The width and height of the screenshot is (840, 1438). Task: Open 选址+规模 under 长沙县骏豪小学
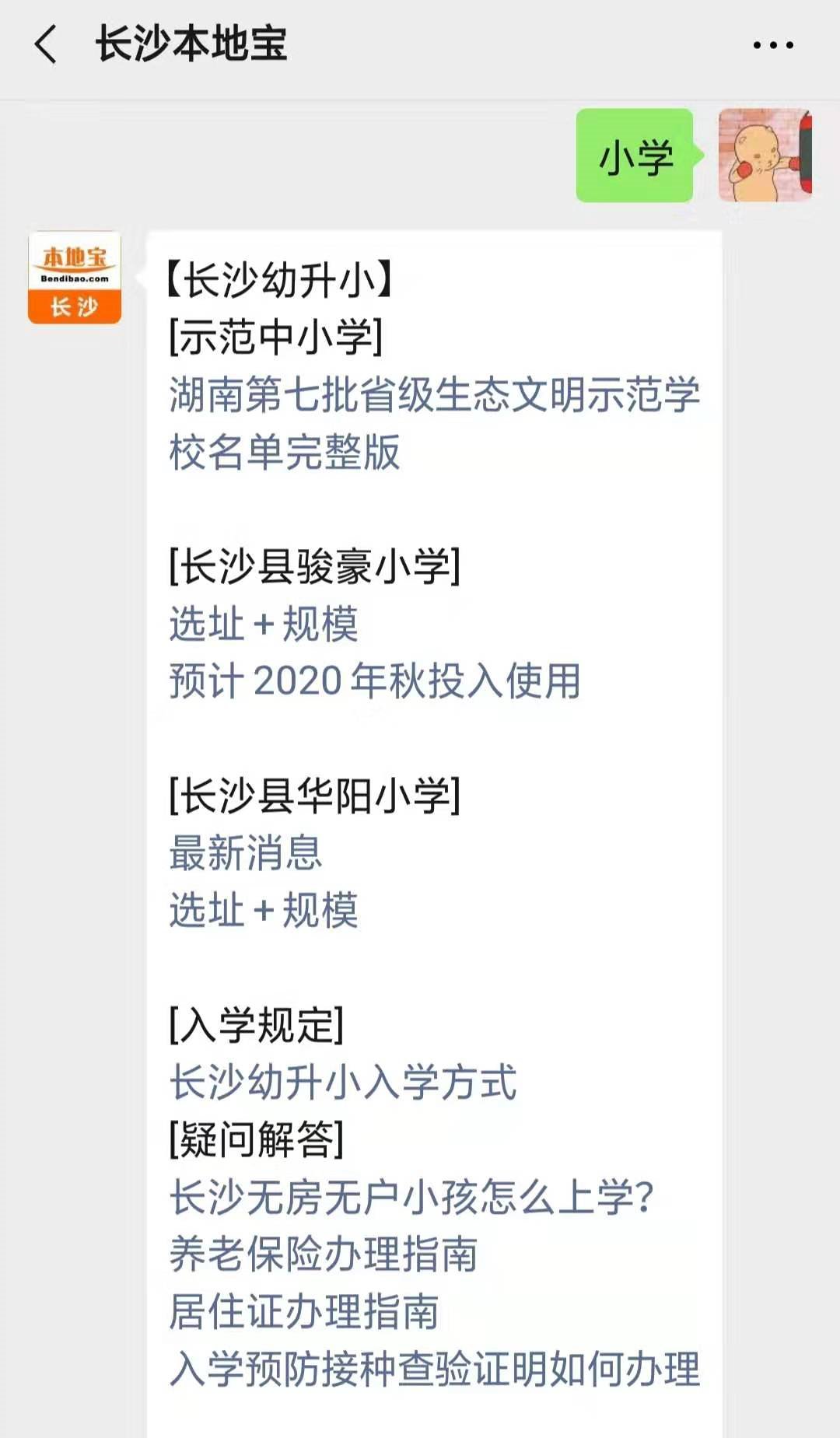(x=264, y=624)
